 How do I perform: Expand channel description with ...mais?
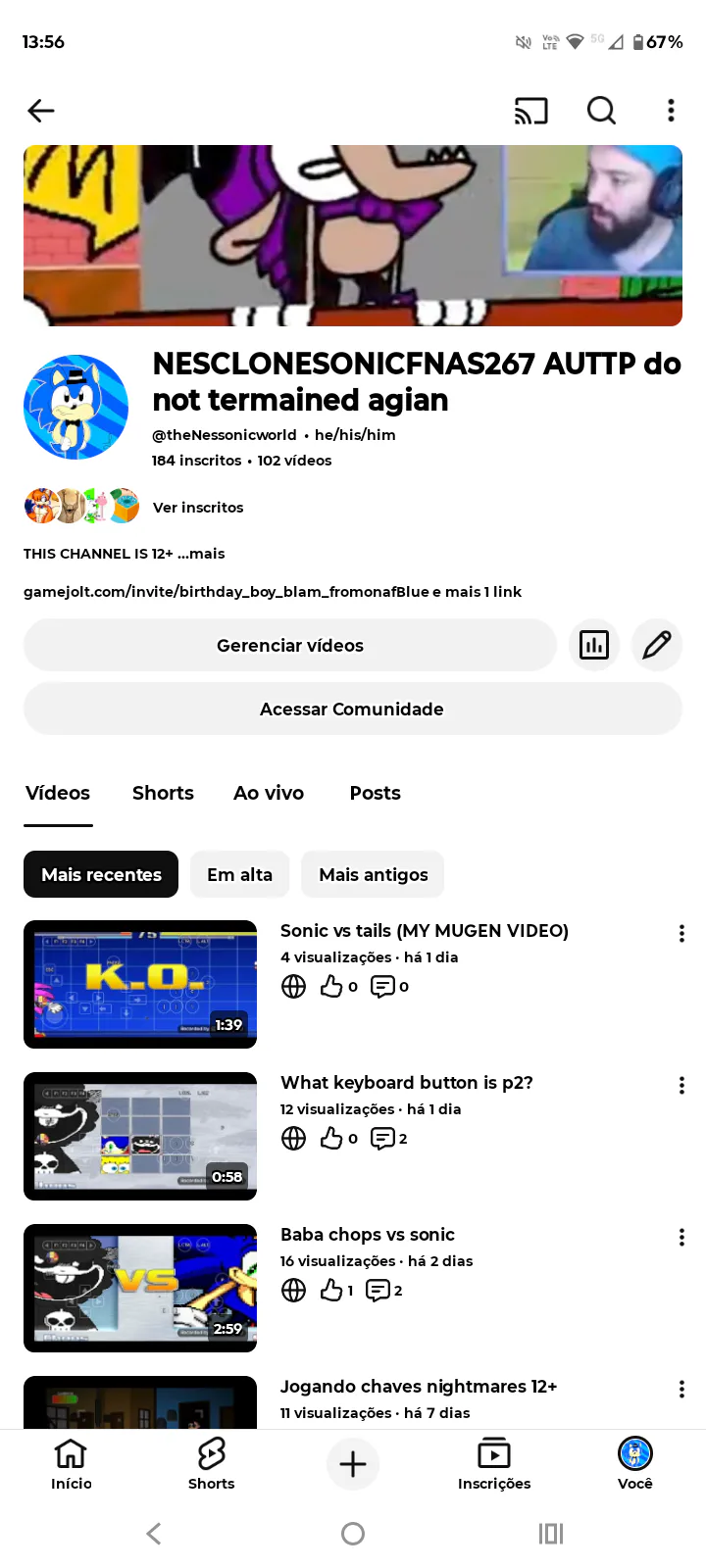pos(201,554)
